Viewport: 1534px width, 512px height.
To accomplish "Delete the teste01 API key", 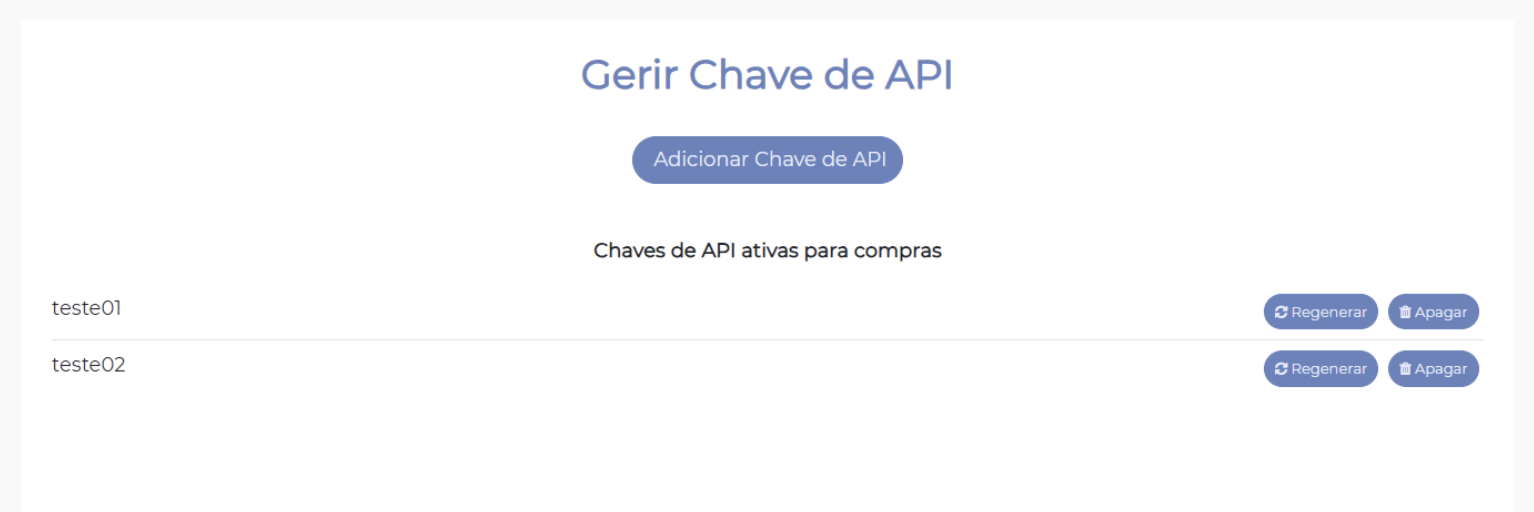I will coord(1432,312).
